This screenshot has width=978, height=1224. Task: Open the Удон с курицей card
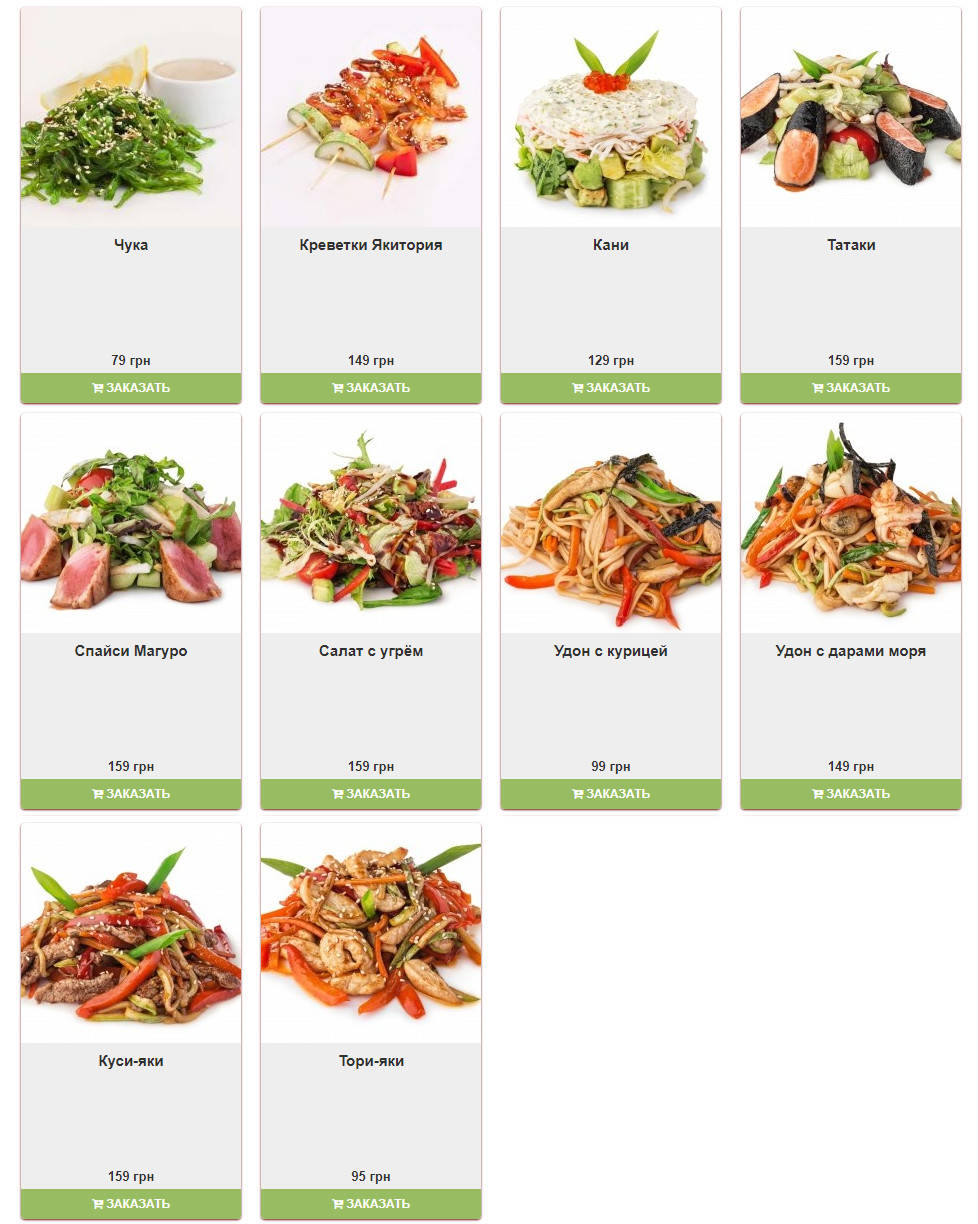(x=611, y=525)
